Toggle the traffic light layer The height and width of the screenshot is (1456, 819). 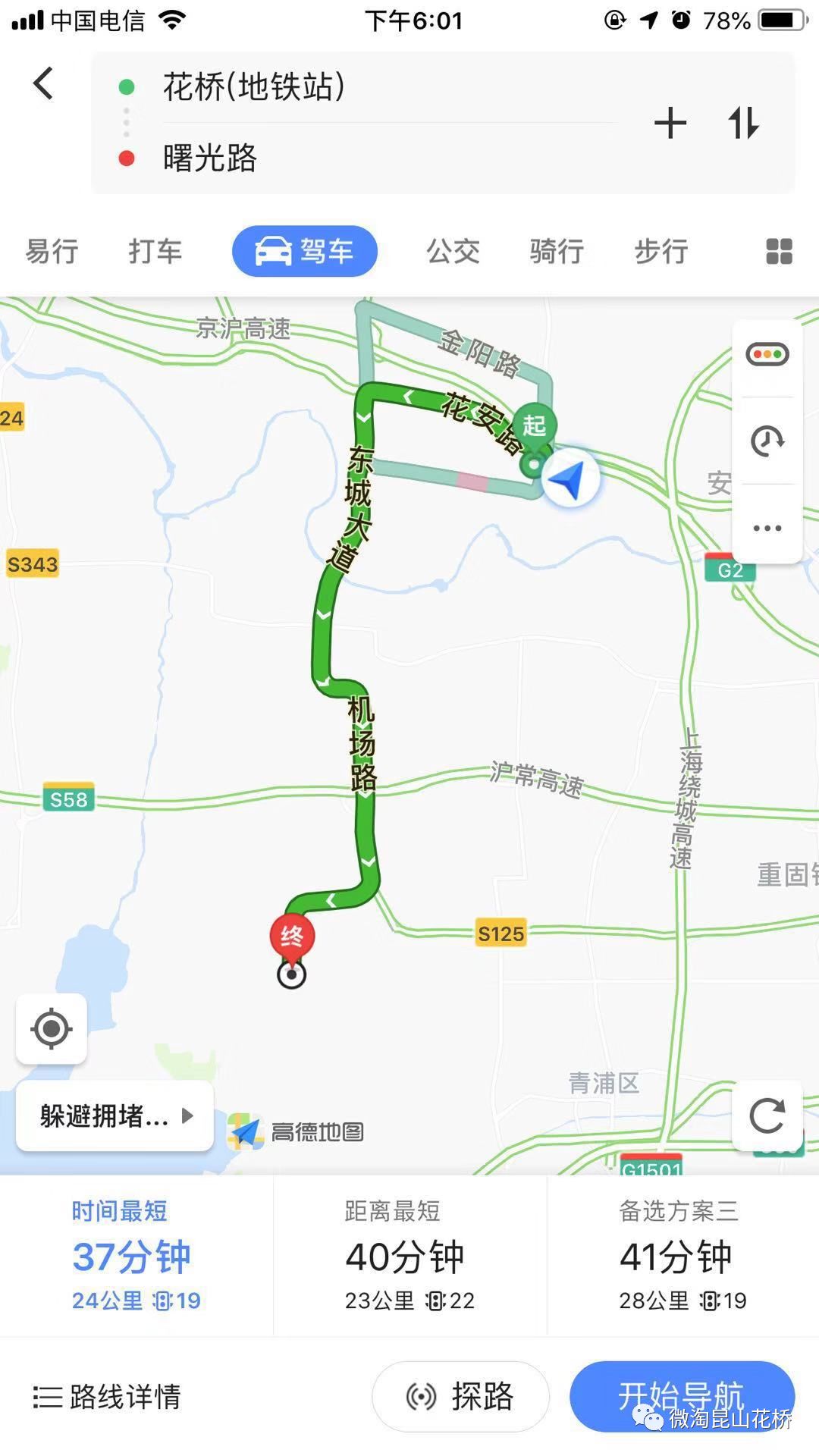[x=767, y=354]
